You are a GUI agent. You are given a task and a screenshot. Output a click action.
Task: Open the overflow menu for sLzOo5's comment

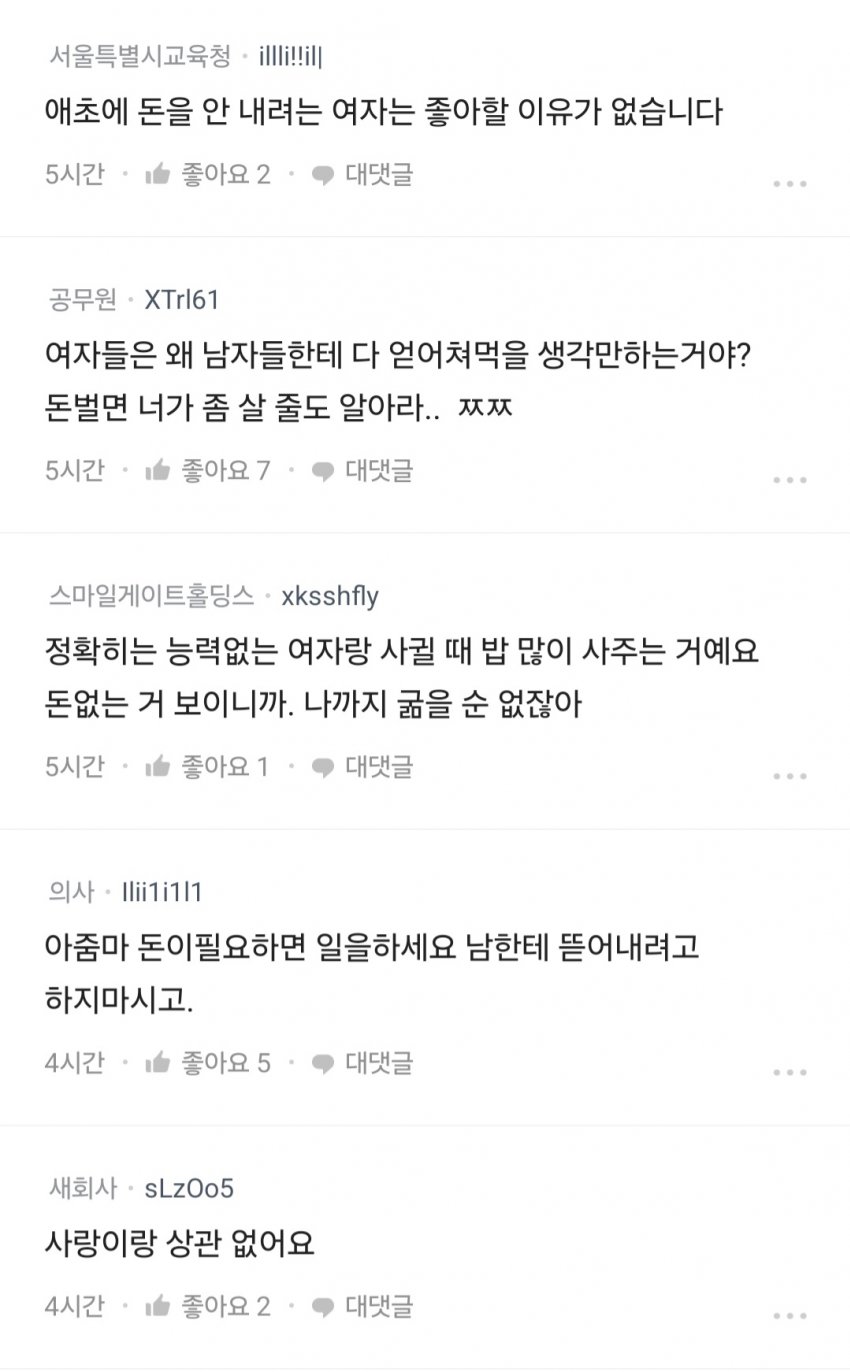click(x=789, y=1315)
